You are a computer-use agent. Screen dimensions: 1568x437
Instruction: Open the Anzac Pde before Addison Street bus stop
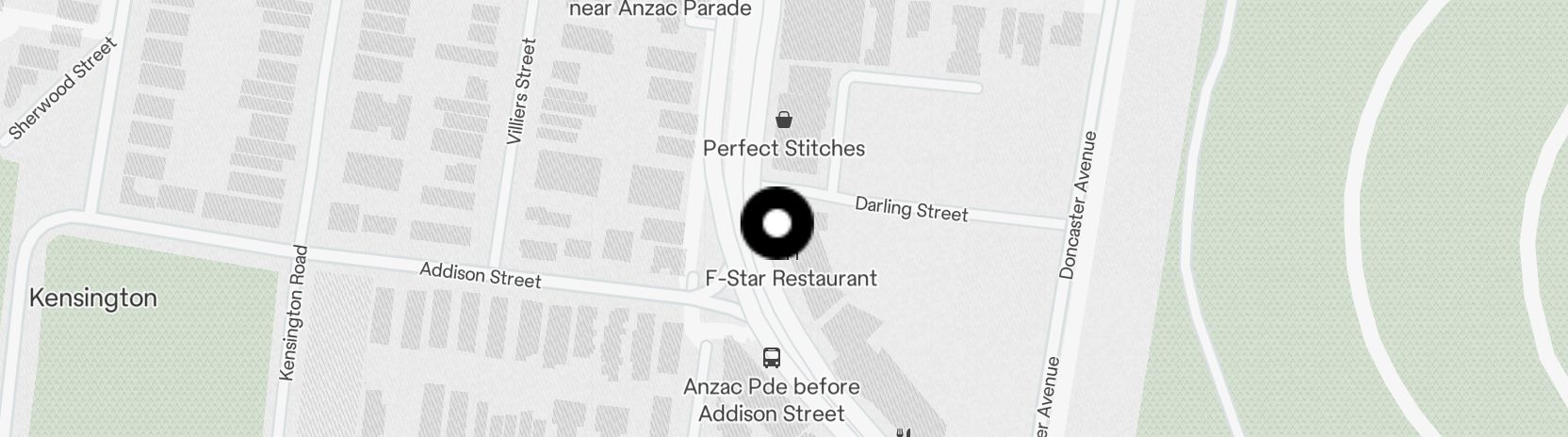[772, 359]
